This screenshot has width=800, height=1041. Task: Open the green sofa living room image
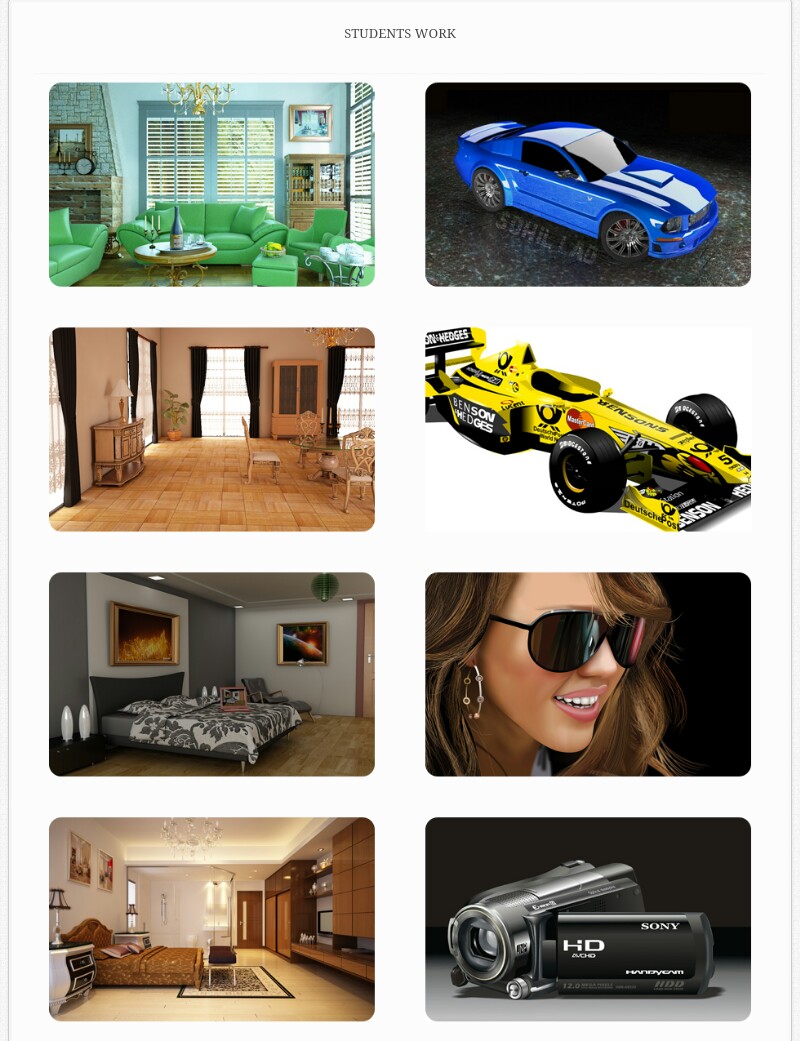(x=211, y=184)
